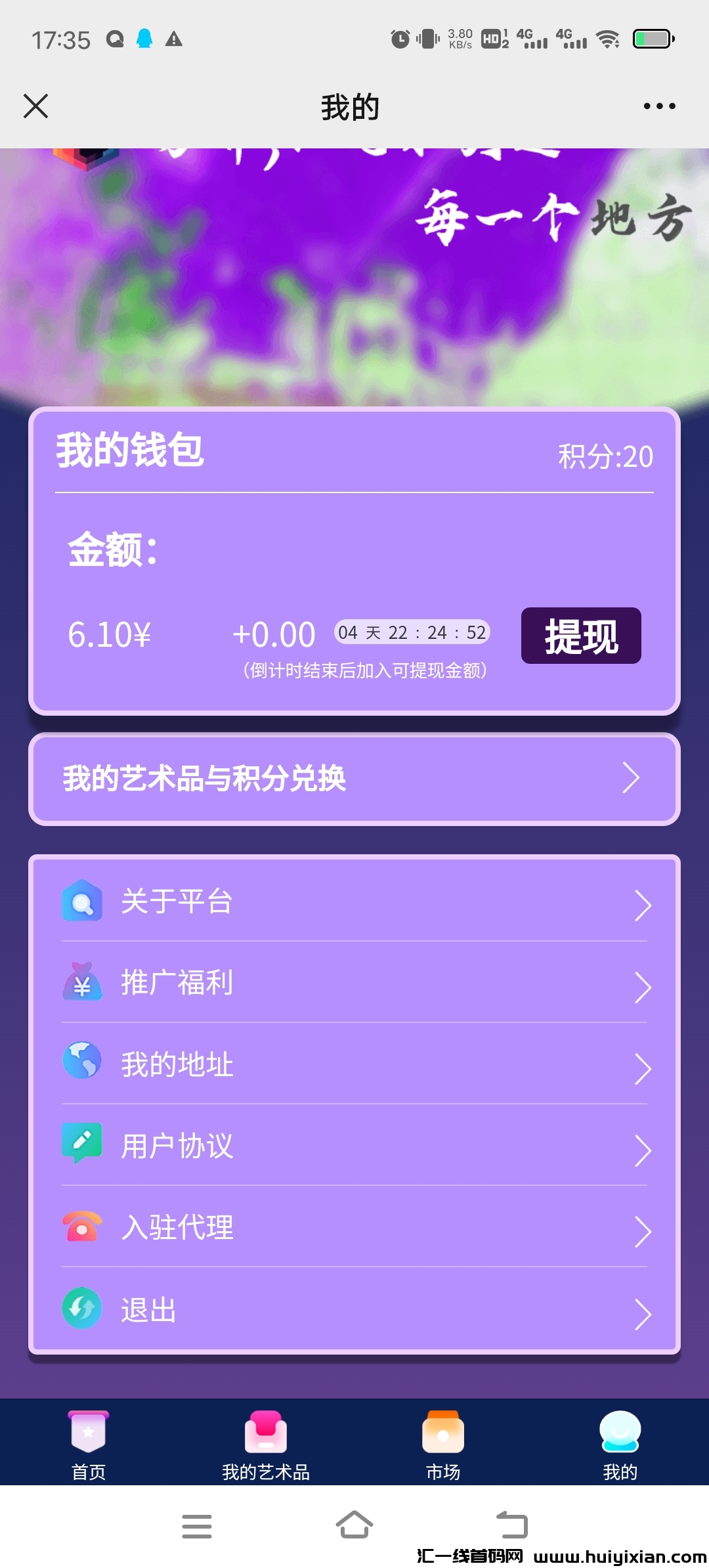This screenshot has width=709, height=1568.
Task: Tap the 退出 circular arrow icon
Action: [81, 1309]
